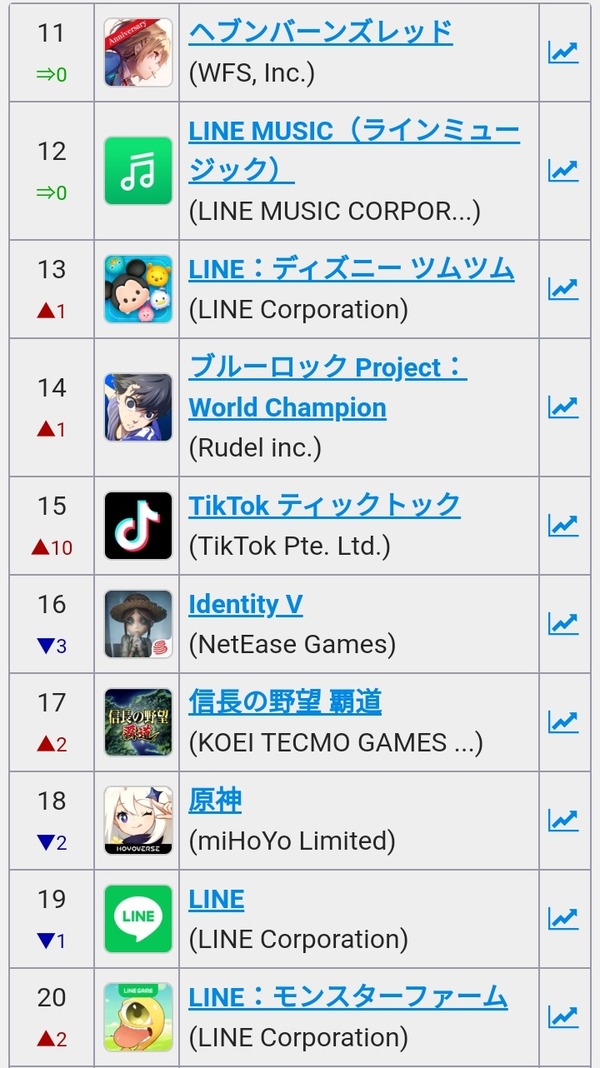View ranking chart for LINE MUSIC
Image resolution: width=600 pixels, height=1068 pixels.
(x=563, y=170)
